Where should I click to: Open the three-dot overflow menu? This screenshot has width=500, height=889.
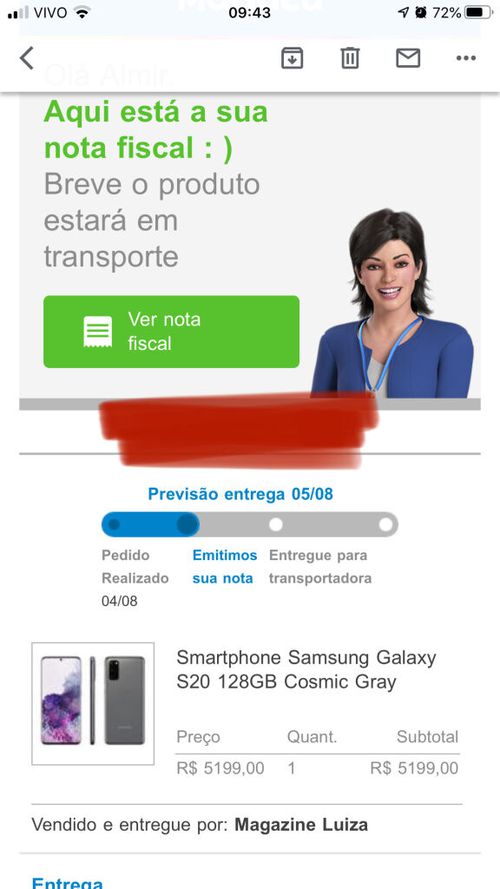pos(466,58)
